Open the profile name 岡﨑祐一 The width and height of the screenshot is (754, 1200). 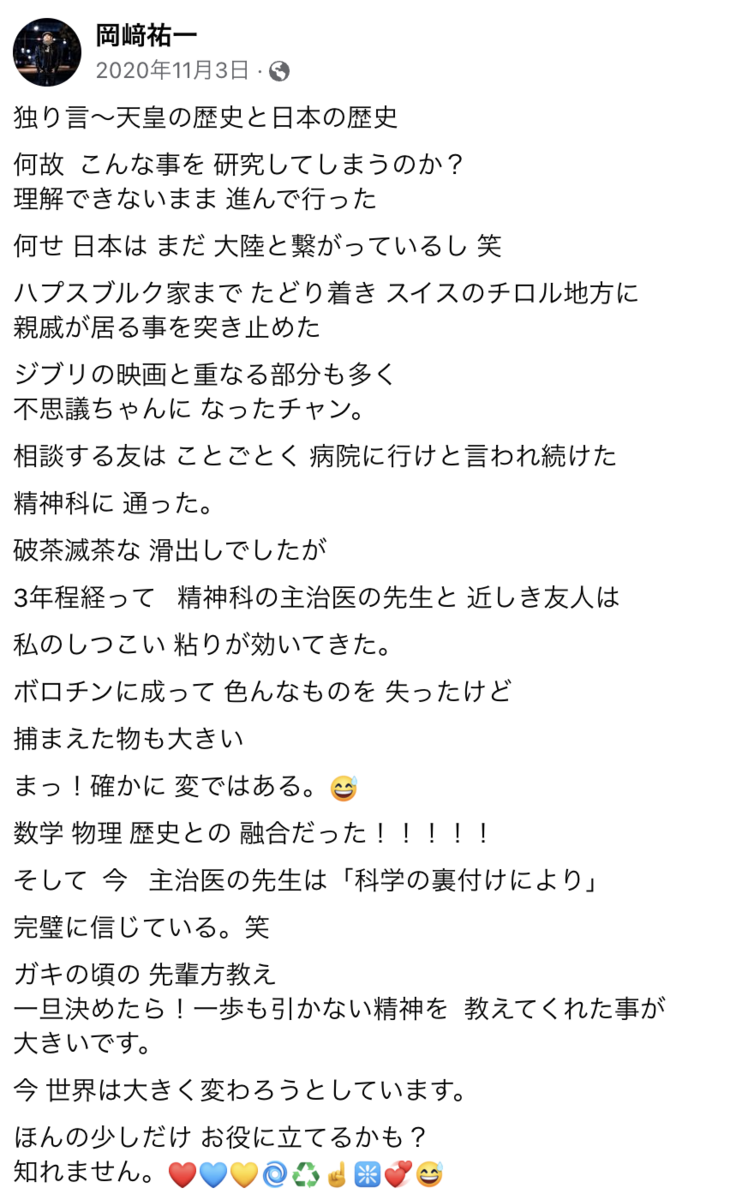(x=146, y=36)
